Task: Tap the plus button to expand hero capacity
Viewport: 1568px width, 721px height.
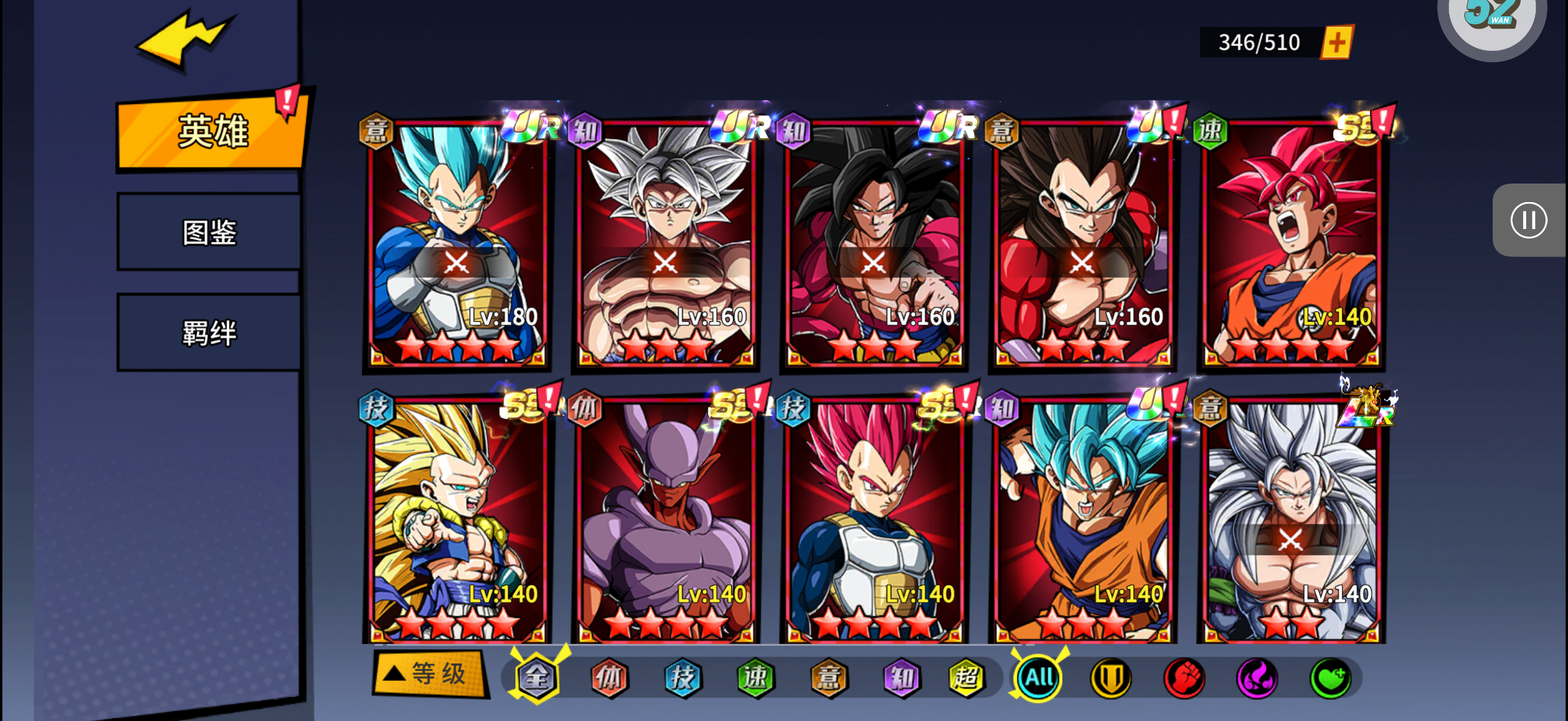Action: pos(1336,42)
